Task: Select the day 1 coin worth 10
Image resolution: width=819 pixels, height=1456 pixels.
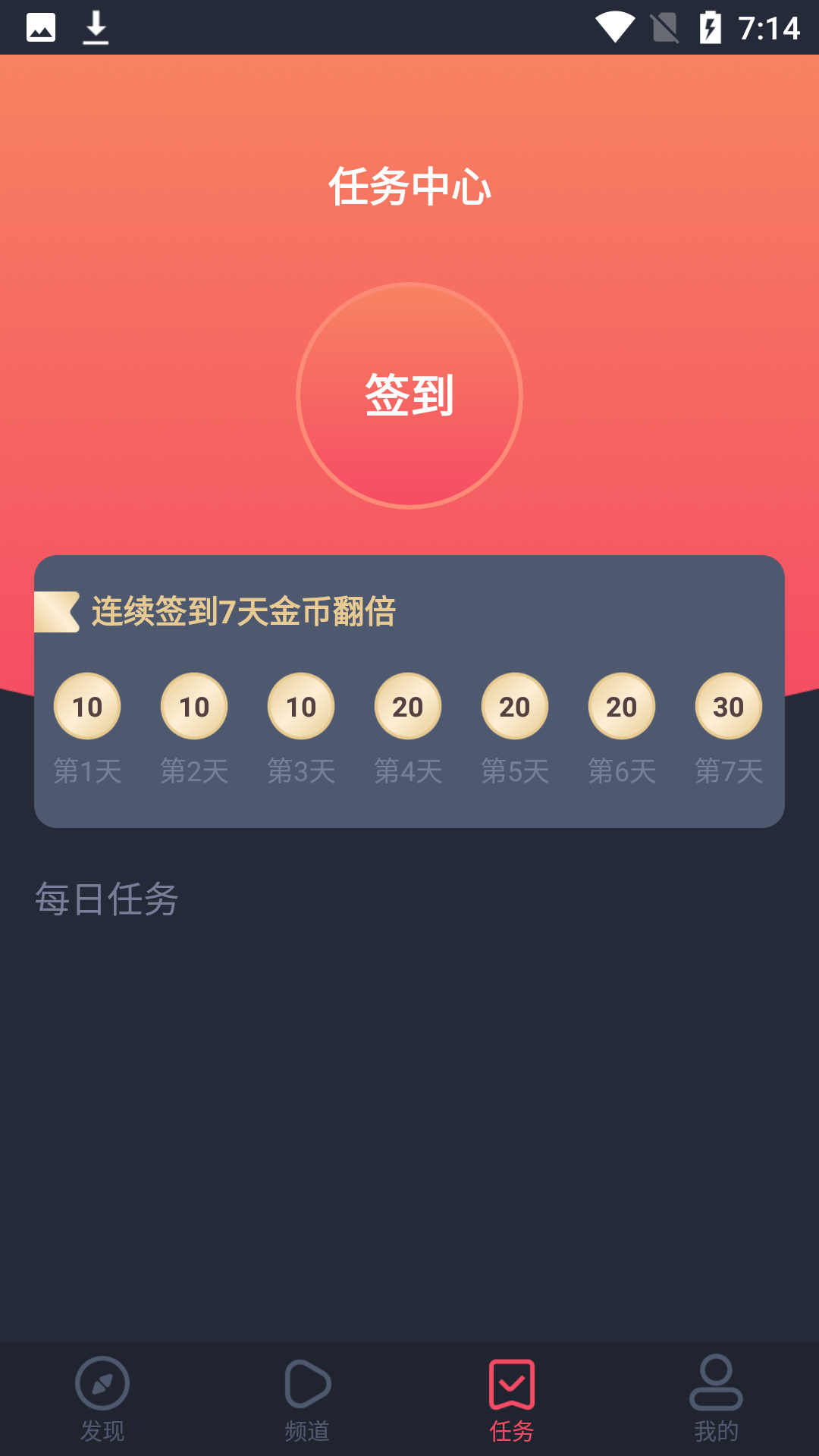Action: click(x=87, y=705)
